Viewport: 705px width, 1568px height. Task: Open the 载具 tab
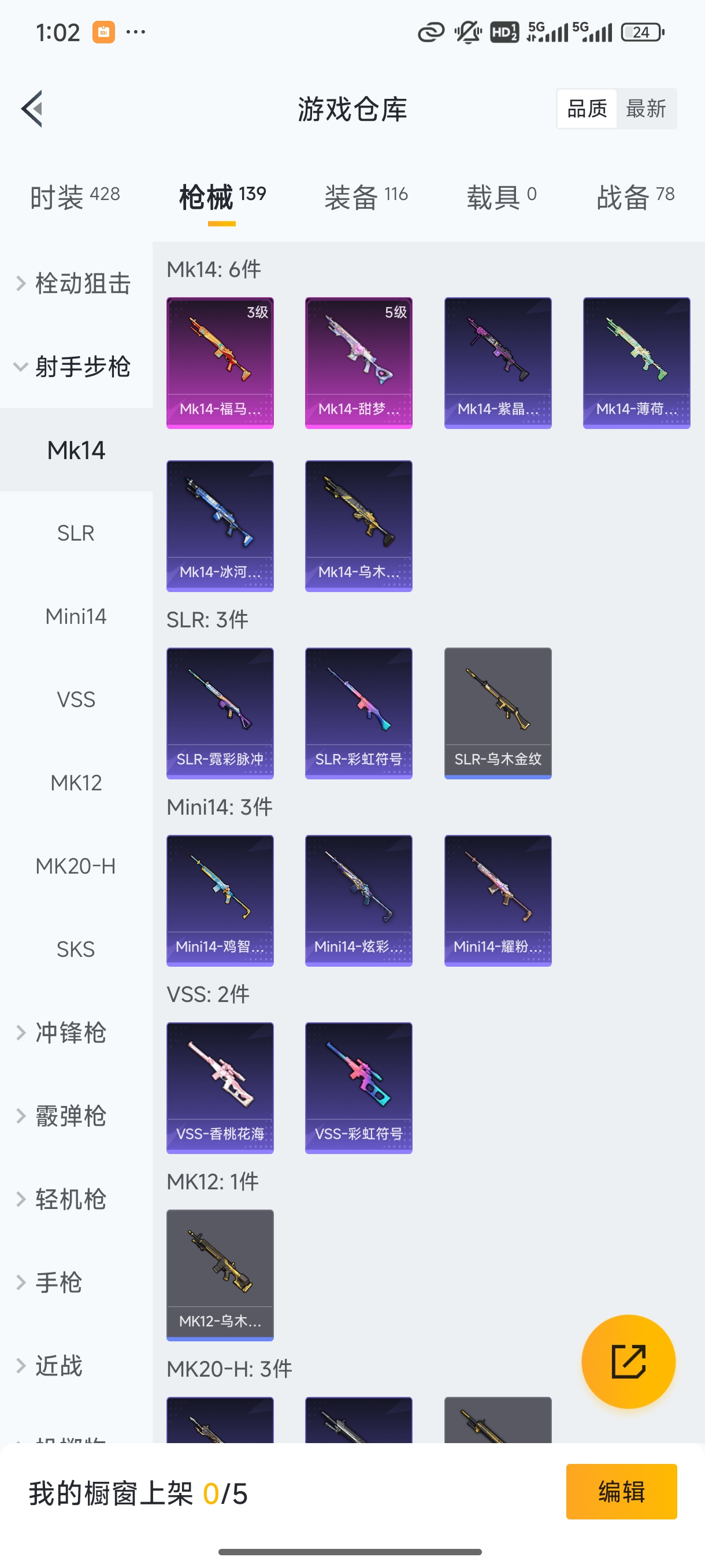pos(501,197)
